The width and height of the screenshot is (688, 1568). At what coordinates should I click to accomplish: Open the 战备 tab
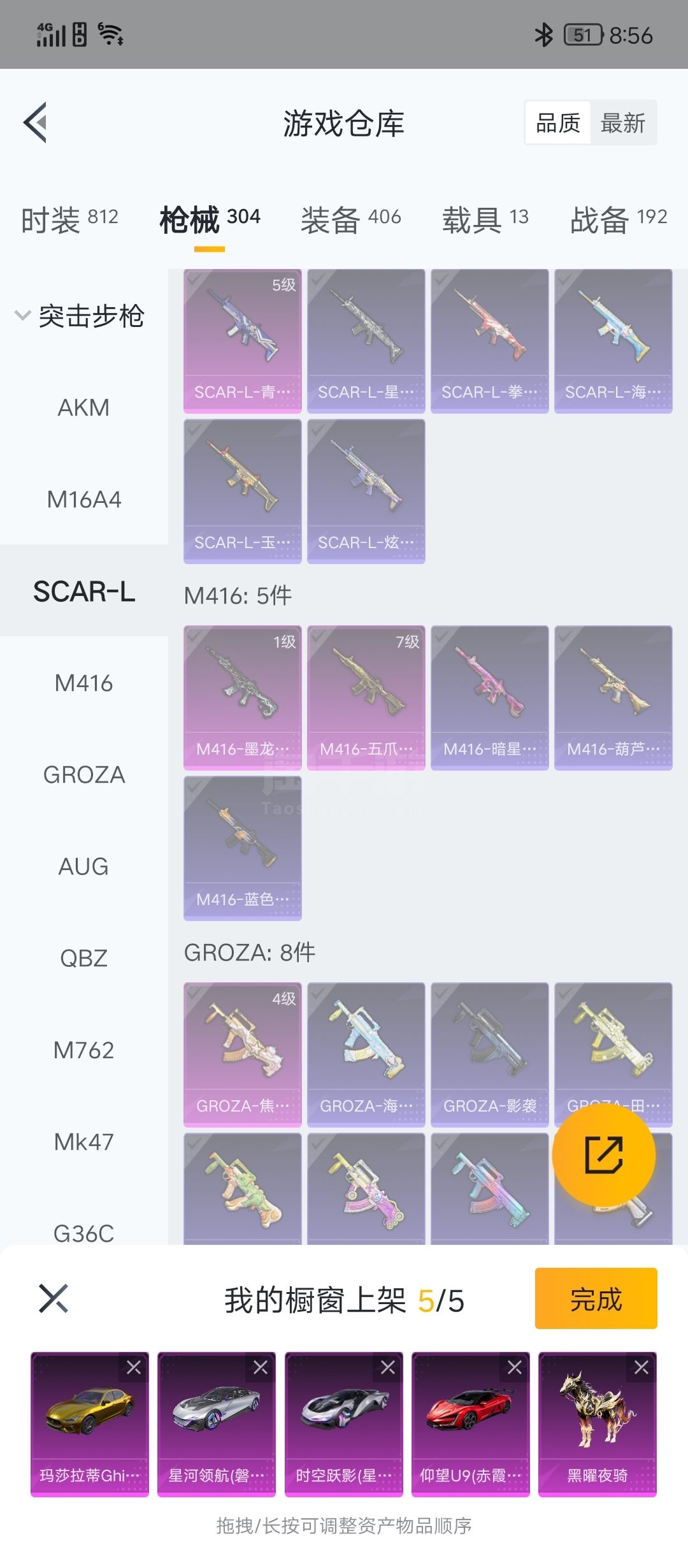pyautogui.click(x=619, y=220)
